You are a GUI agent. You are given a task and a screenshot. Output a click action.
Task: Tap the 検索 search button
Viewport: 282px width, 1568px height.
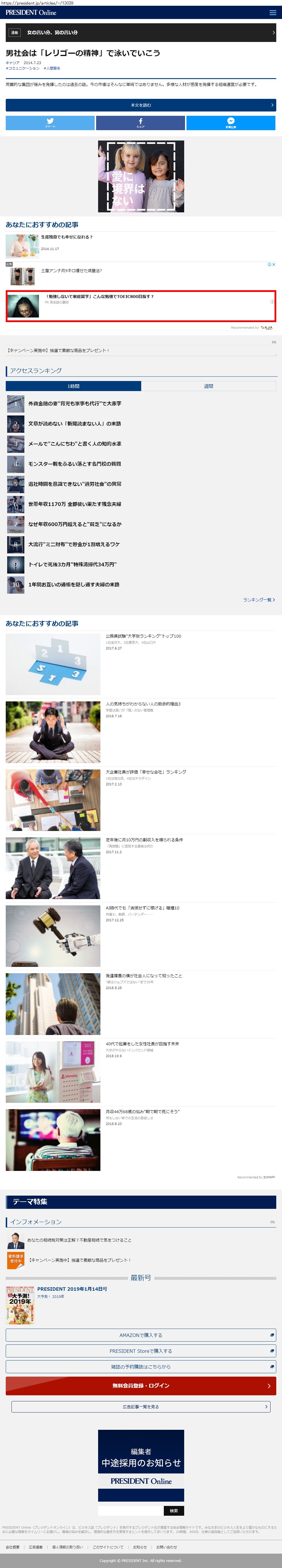tap(174, 1511)
